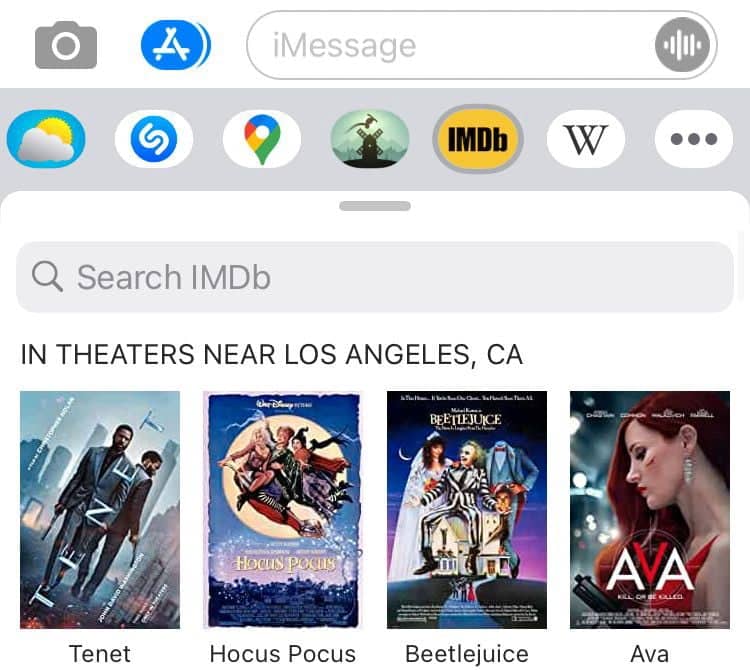
Task: Record an audio message
Action: tap(683, 45)
